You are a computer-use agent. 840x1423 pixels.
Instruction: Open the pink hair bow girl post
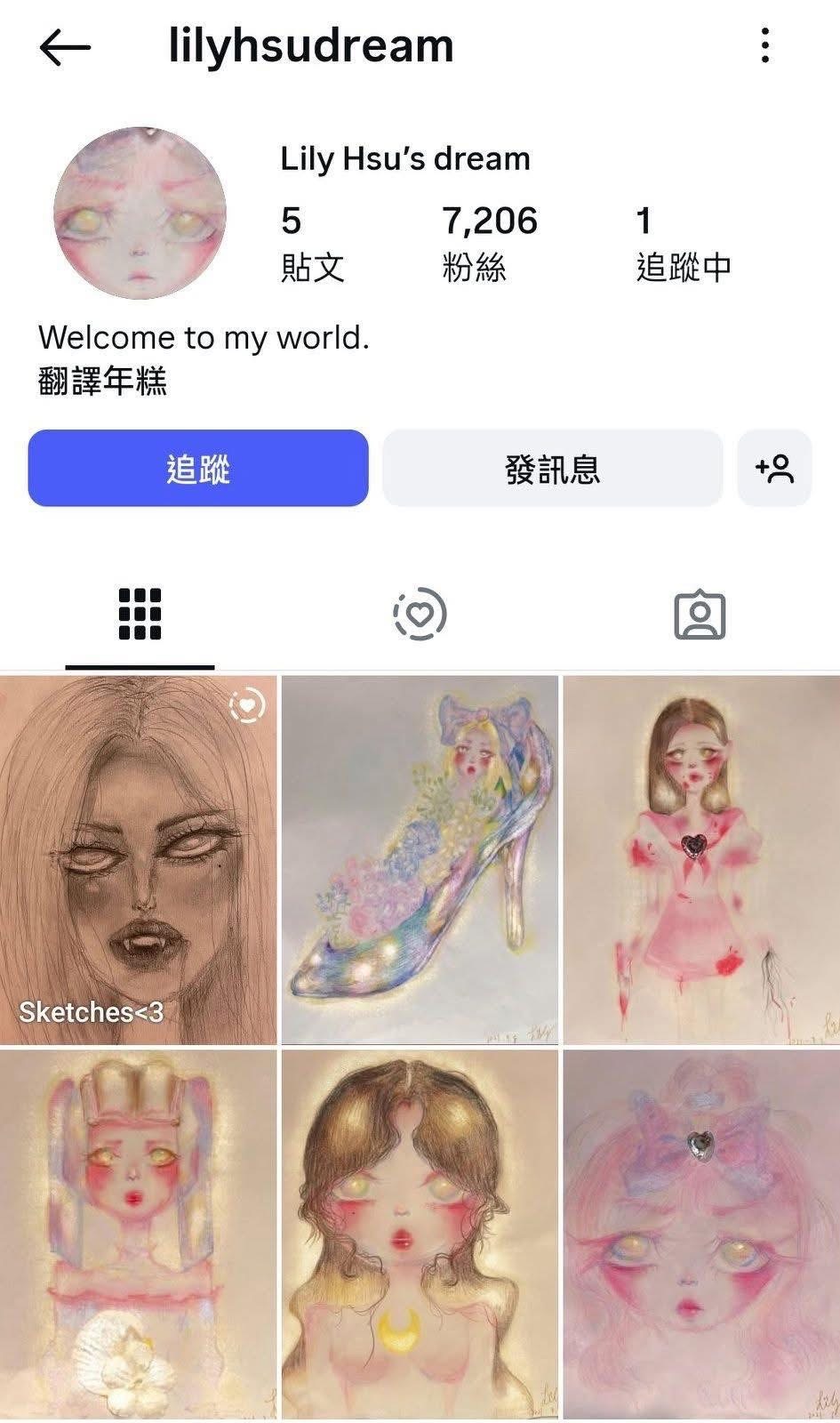[702, 1235]
